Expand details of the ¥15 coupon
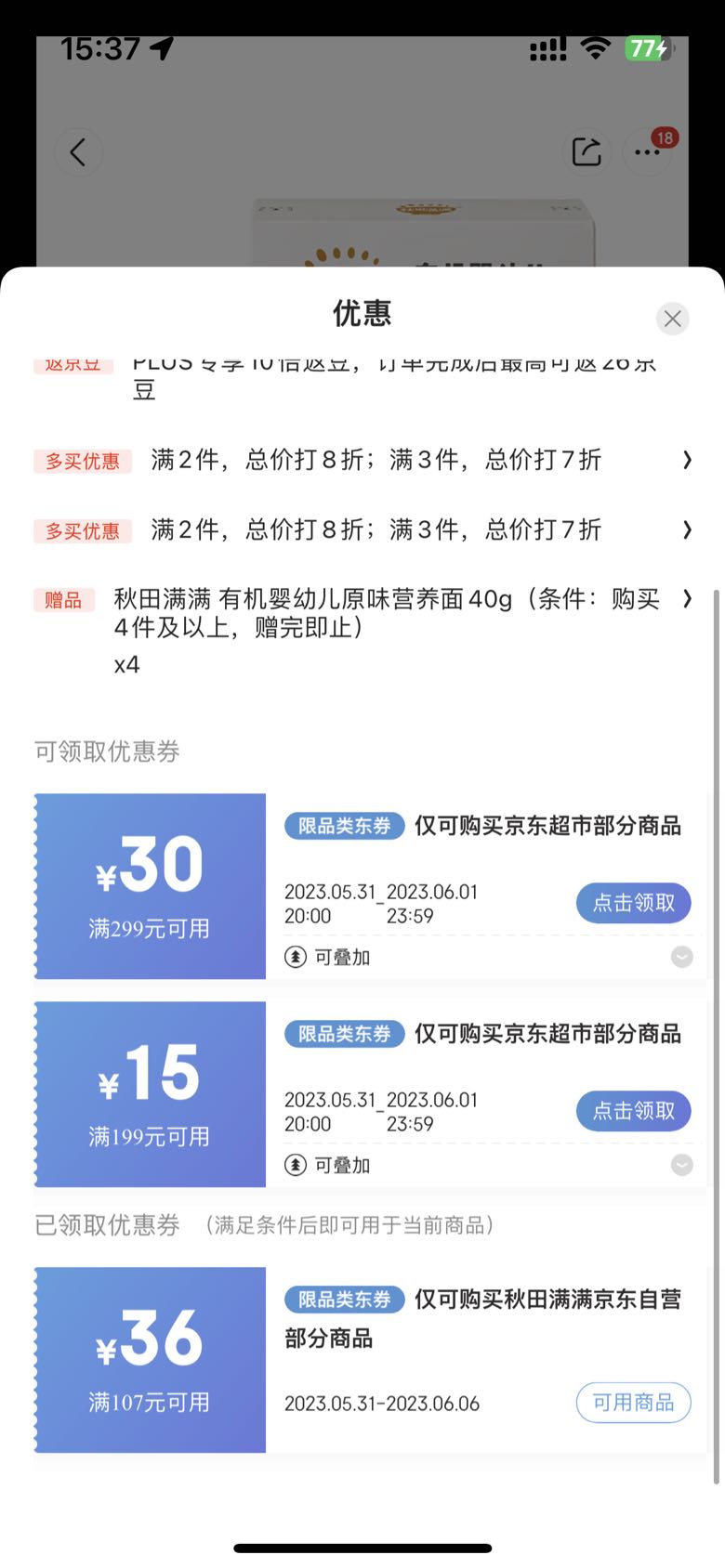This screenshot has height=1568, width=725. 682,1165
